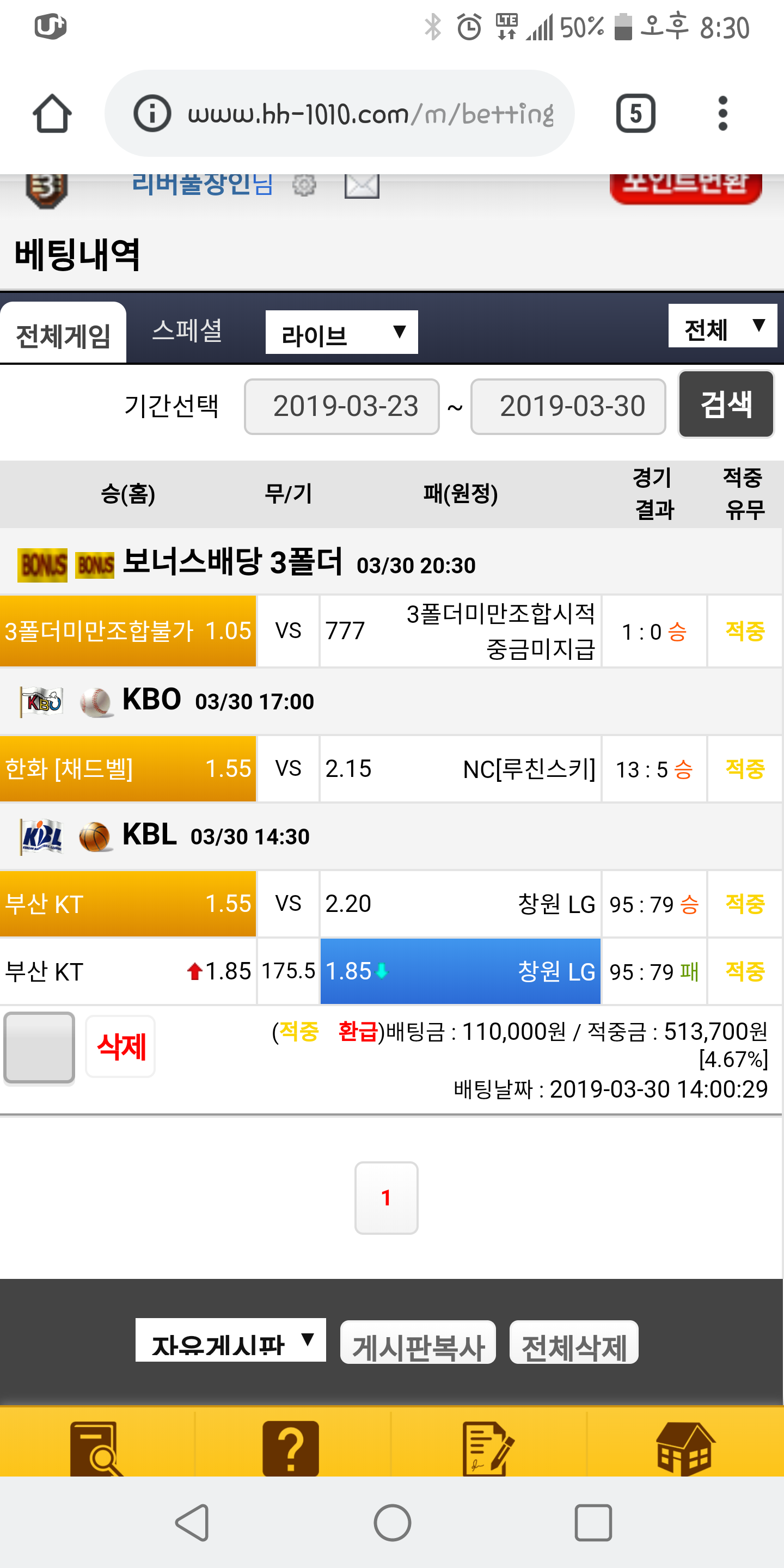This screenshot has width=784, height=1568.
Task: Tap the 전체삭제 delete-all button
Action: coord(573,1343)
